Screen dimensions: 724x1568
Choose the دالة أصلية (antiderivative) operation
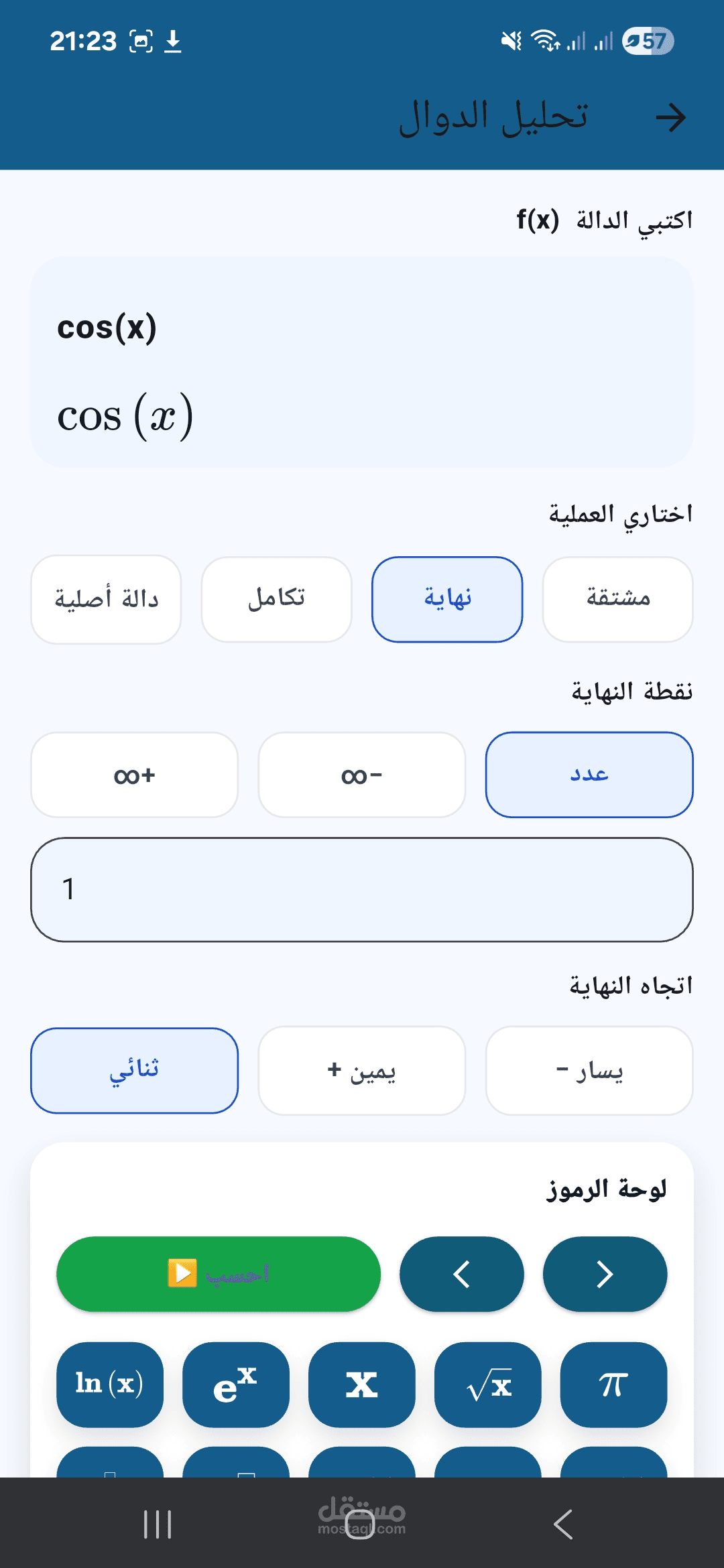click(x=106, y=598)
